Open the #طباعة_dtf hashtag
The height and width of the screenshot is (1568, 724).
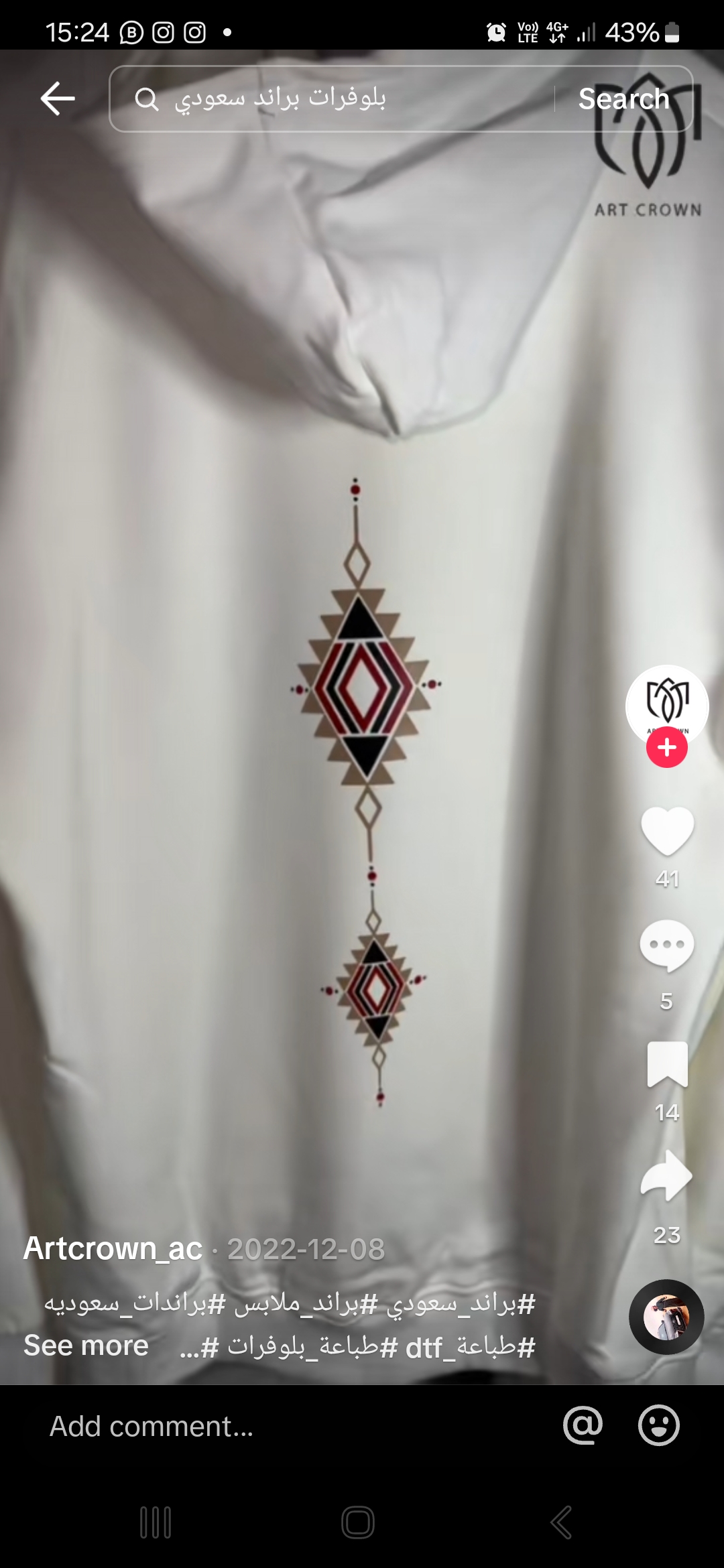coord(471,1347)
